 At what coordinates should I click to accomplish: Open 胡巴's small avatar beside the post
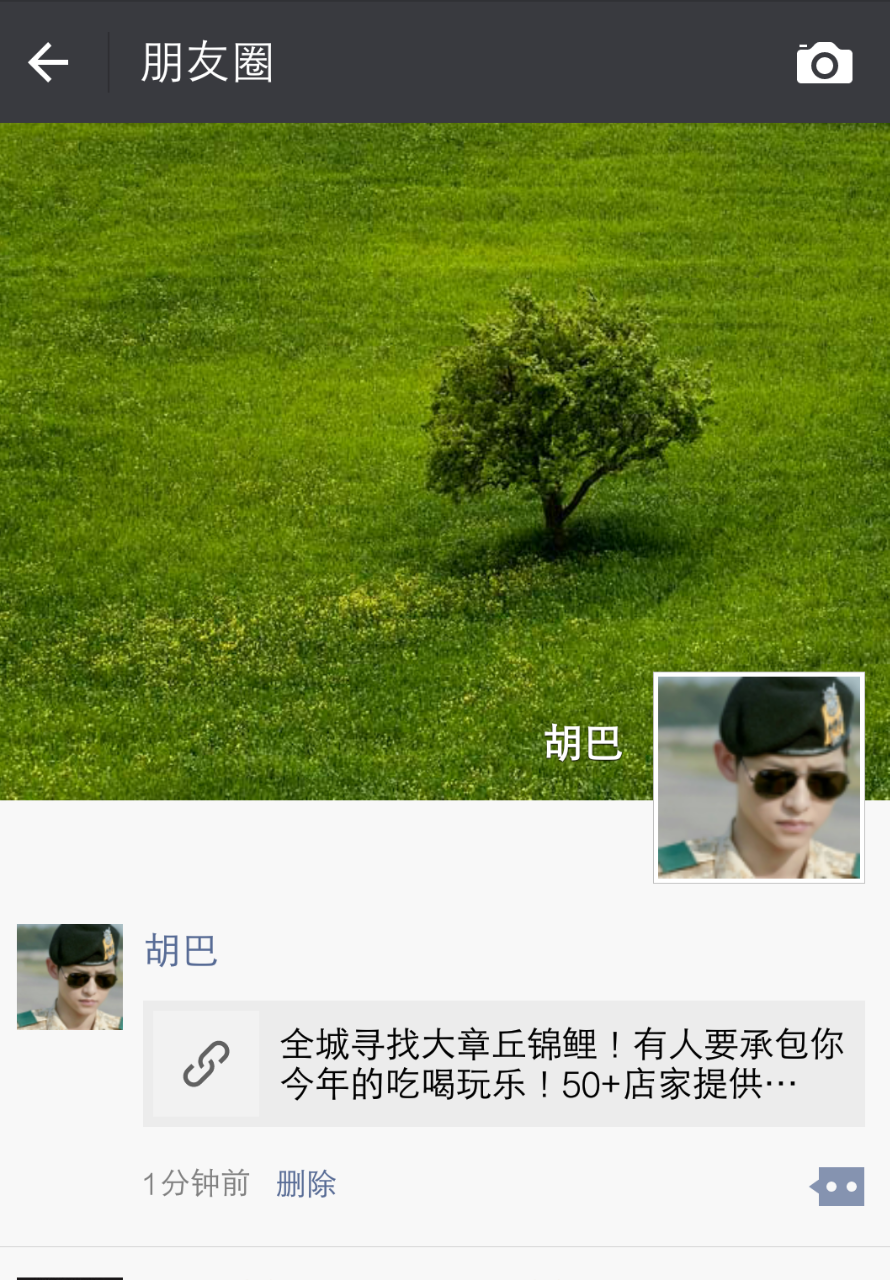click(70, 976)
